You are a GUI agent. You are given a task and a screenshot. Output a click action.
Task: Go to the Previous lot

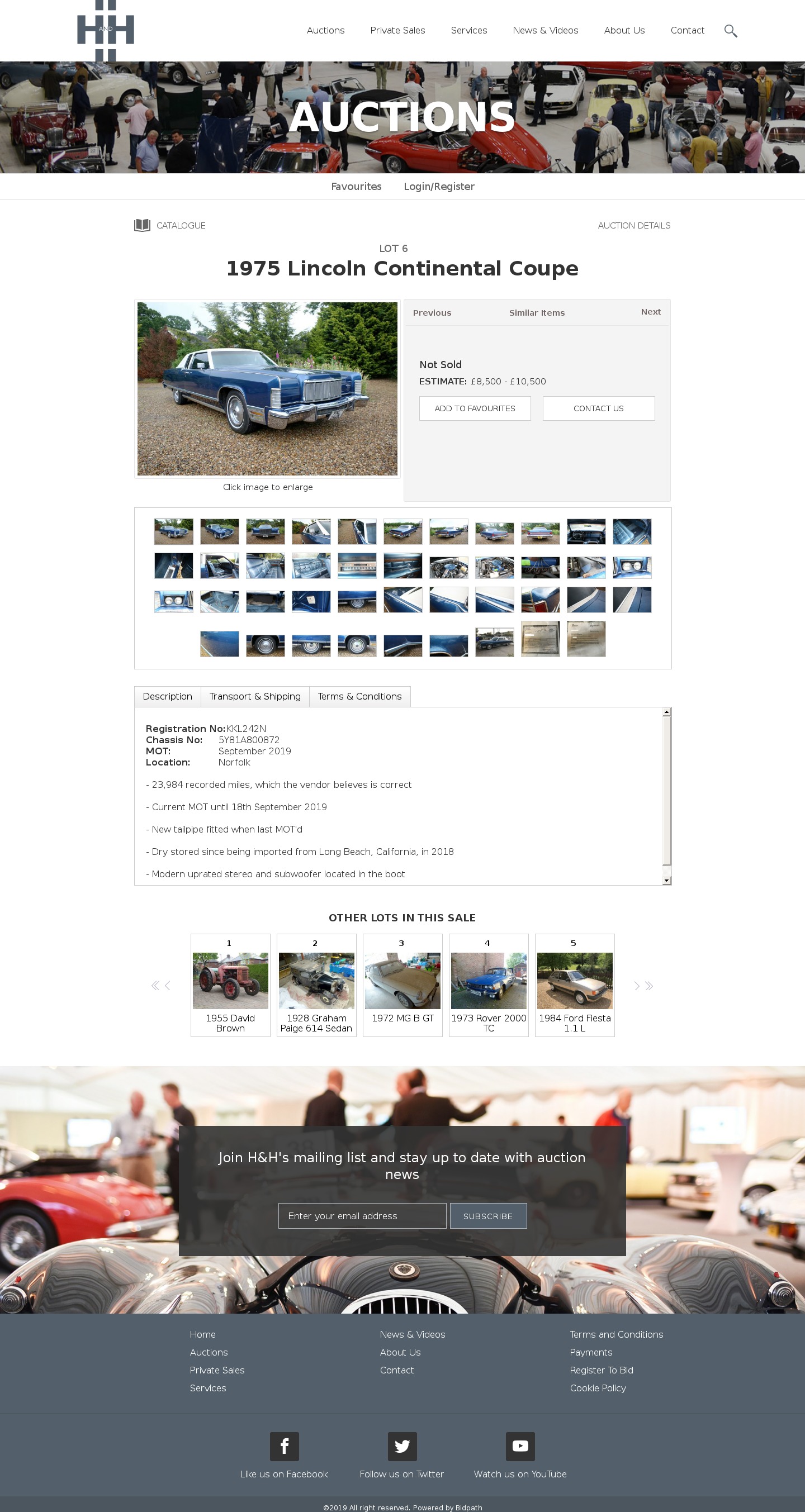pos(432,313)
